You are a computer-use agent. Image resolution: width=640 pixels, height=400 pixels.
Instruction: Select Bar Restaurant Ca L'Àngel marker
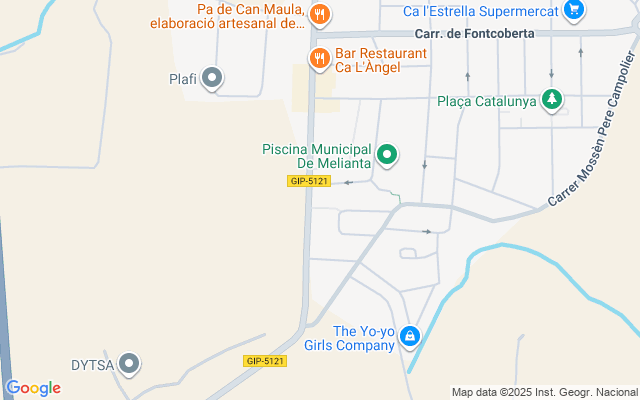click(x=320, y=58)
